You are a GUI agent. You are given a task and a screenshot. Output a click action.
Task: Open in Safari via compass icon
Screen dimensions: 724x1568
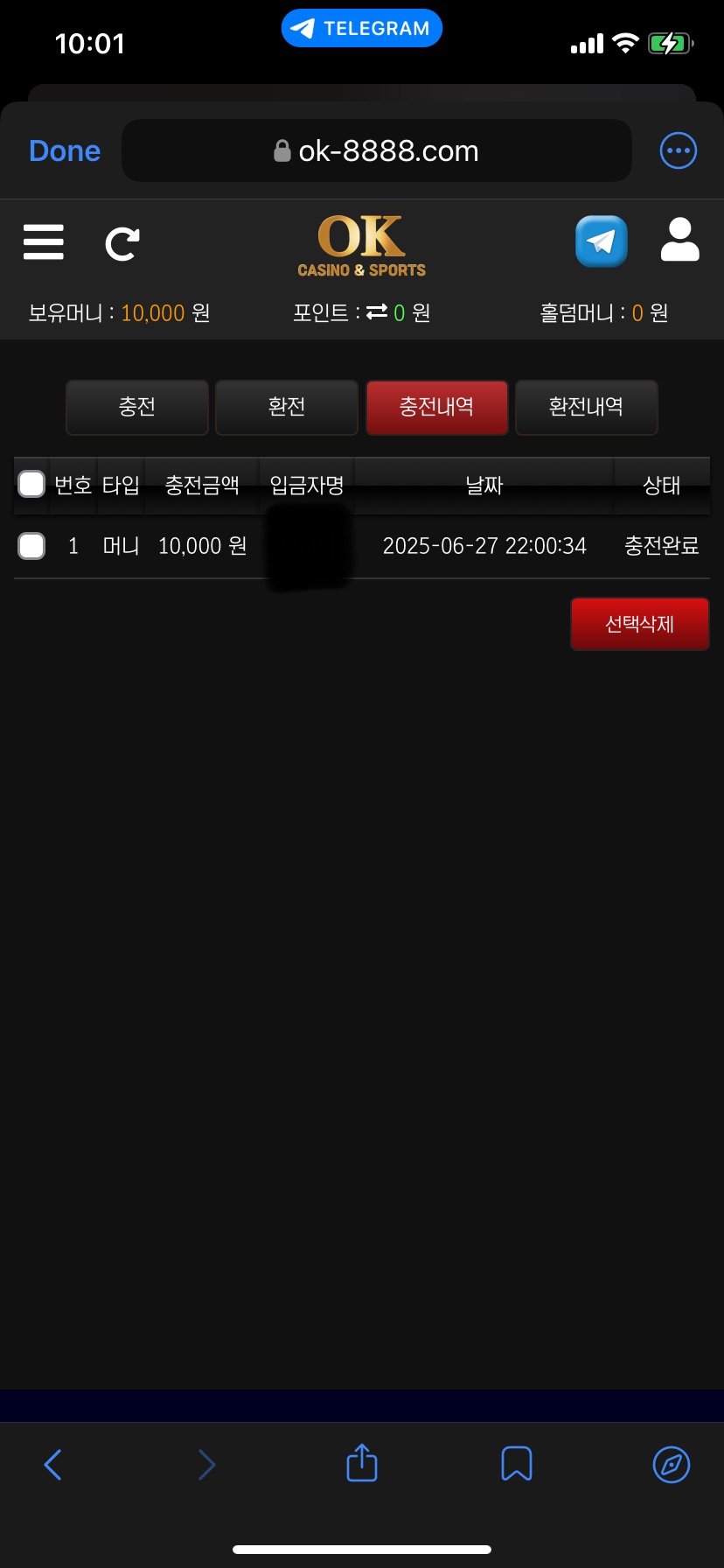(672, 1464)
